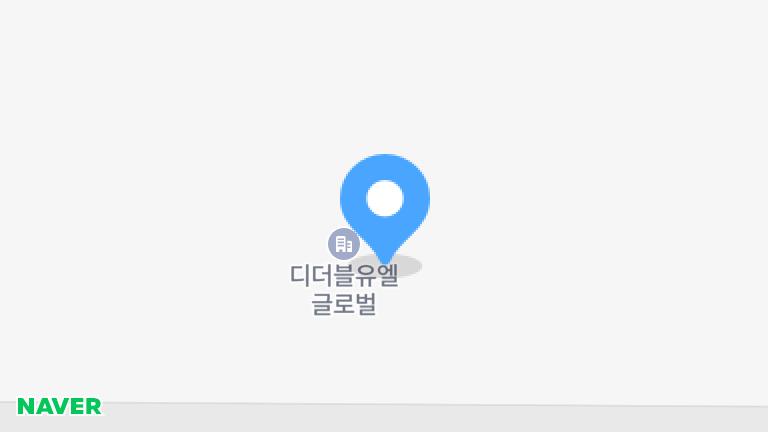Tap the blue location pin marker

tap(385, 201)
